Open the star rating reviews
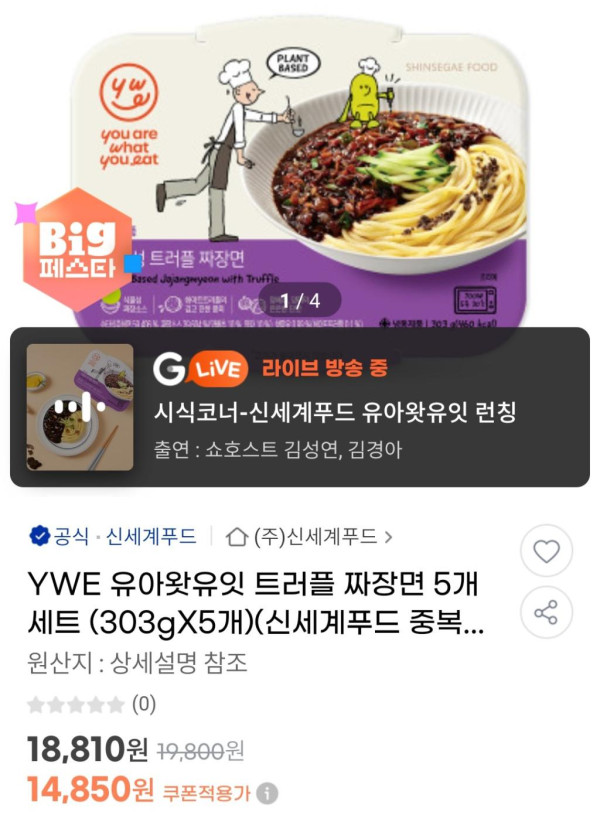 [90, 704]
